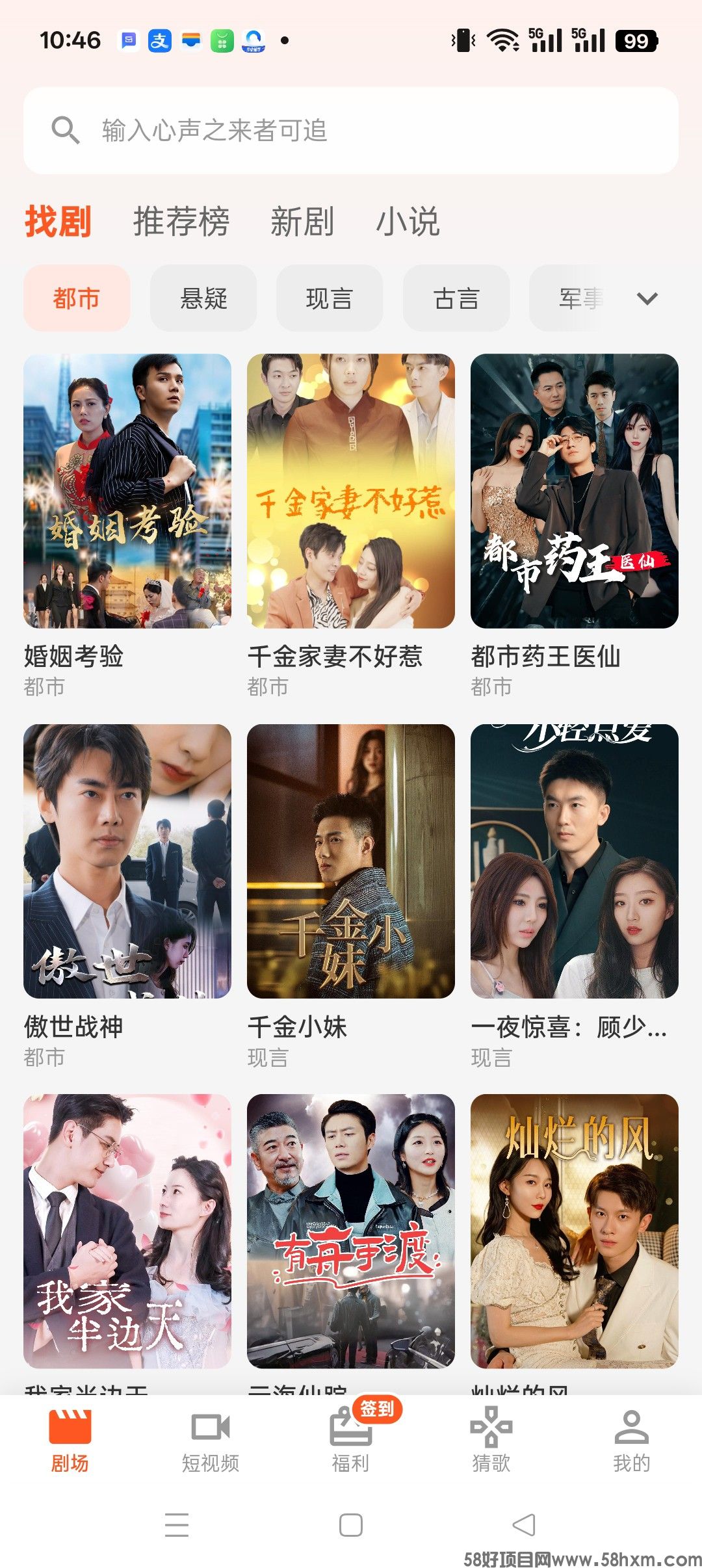Watch the drama 千金小妹
702x1568 pixels.
[351, 861]
